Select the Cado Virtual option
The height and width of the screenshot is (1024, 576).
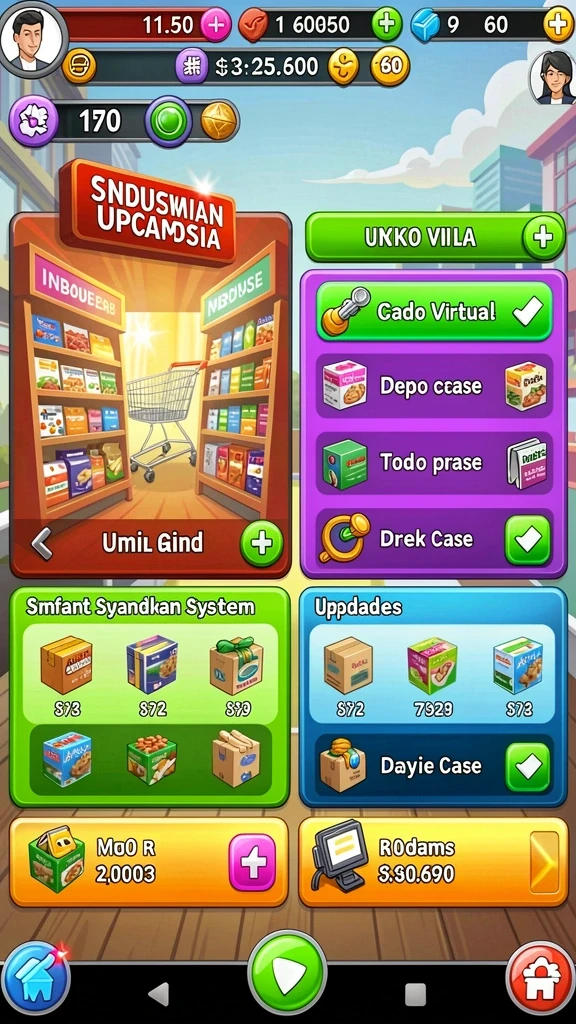434,312
